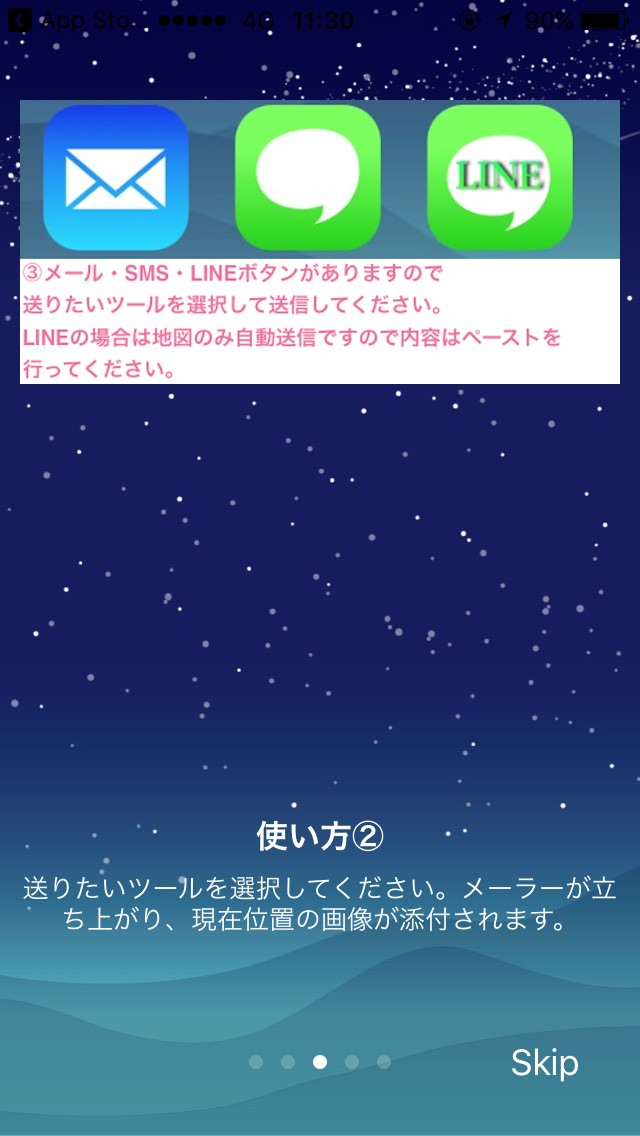Tap the page indicator dots
Viewport: 640px width, 1136px height.
tap(320, 1062)
